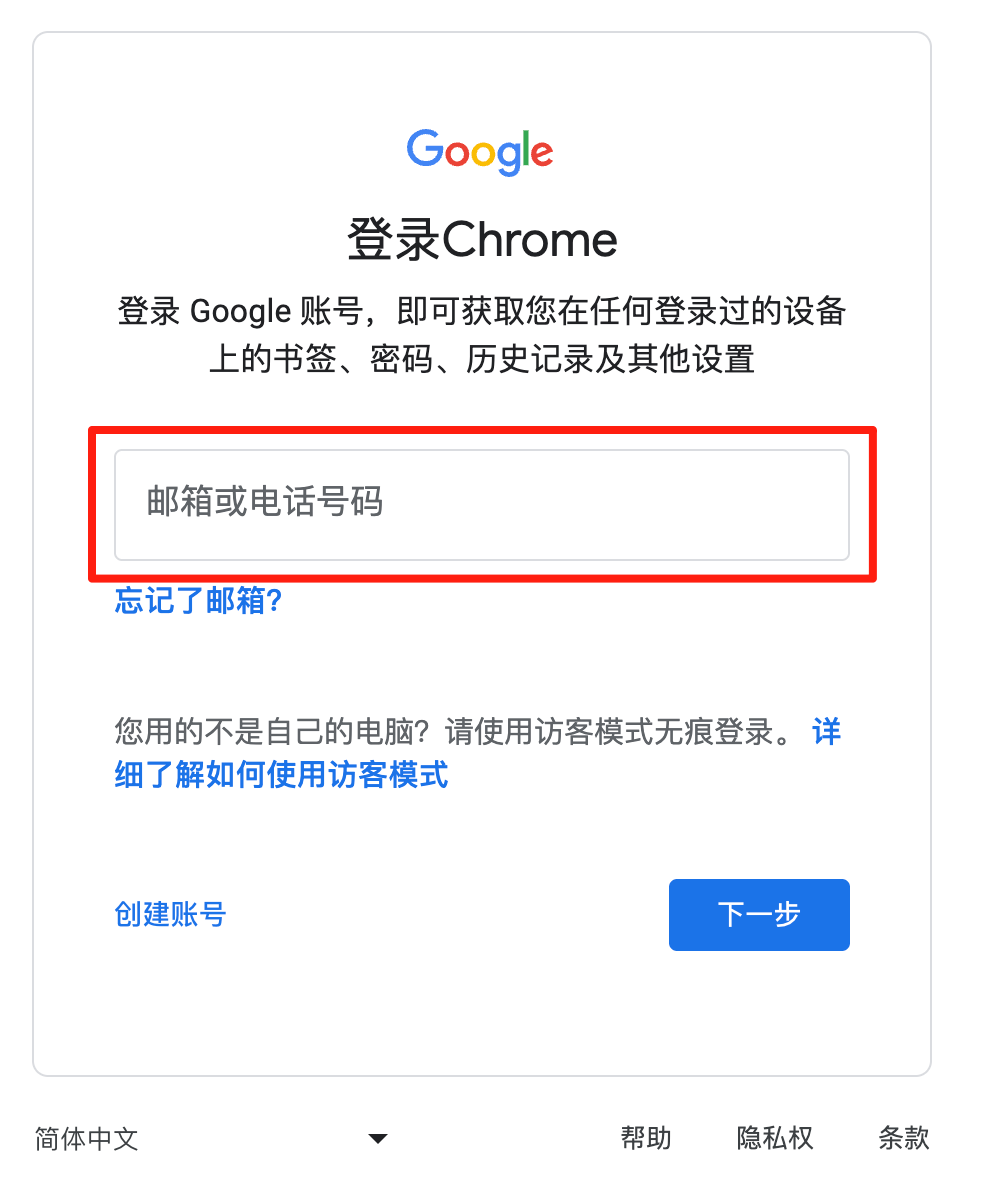This screenshot has height=1200, width=990.
Task: Open the 详细了解如何使用访客模式 link
Action: [x=281, y=774]
